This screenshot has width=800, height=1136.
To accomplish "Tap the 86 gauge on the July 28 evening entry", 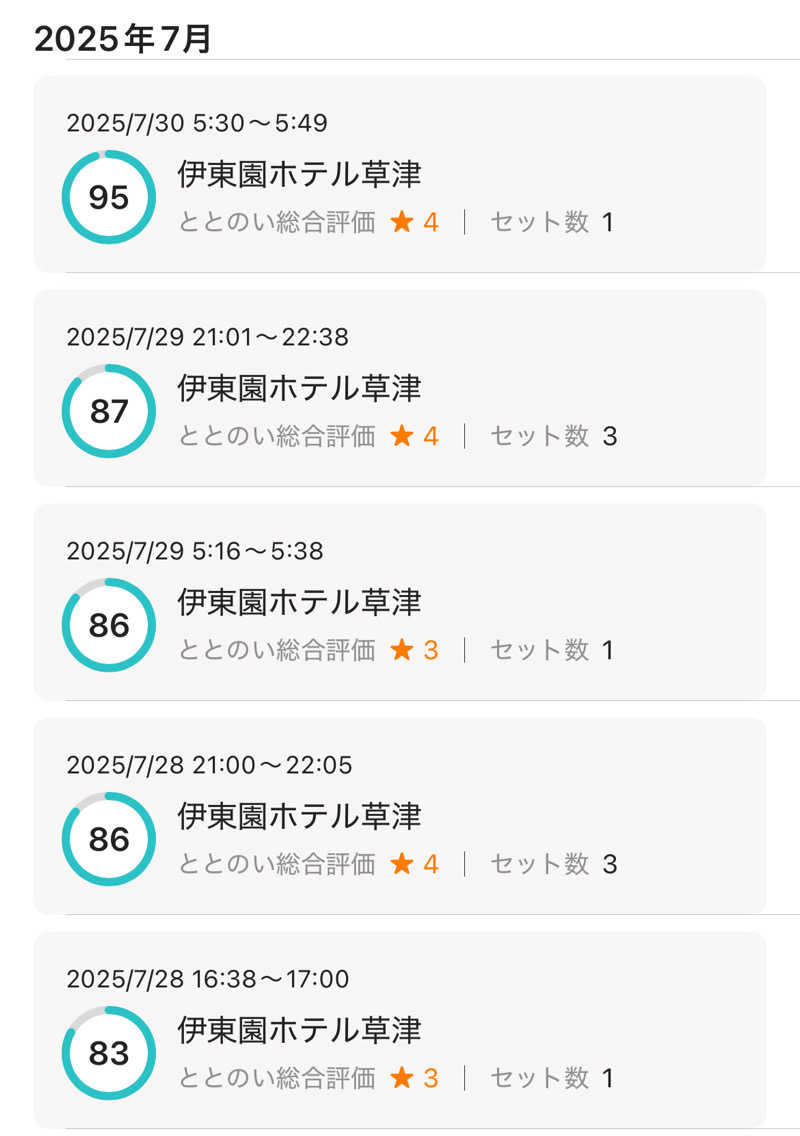I will tap(109, 838).
